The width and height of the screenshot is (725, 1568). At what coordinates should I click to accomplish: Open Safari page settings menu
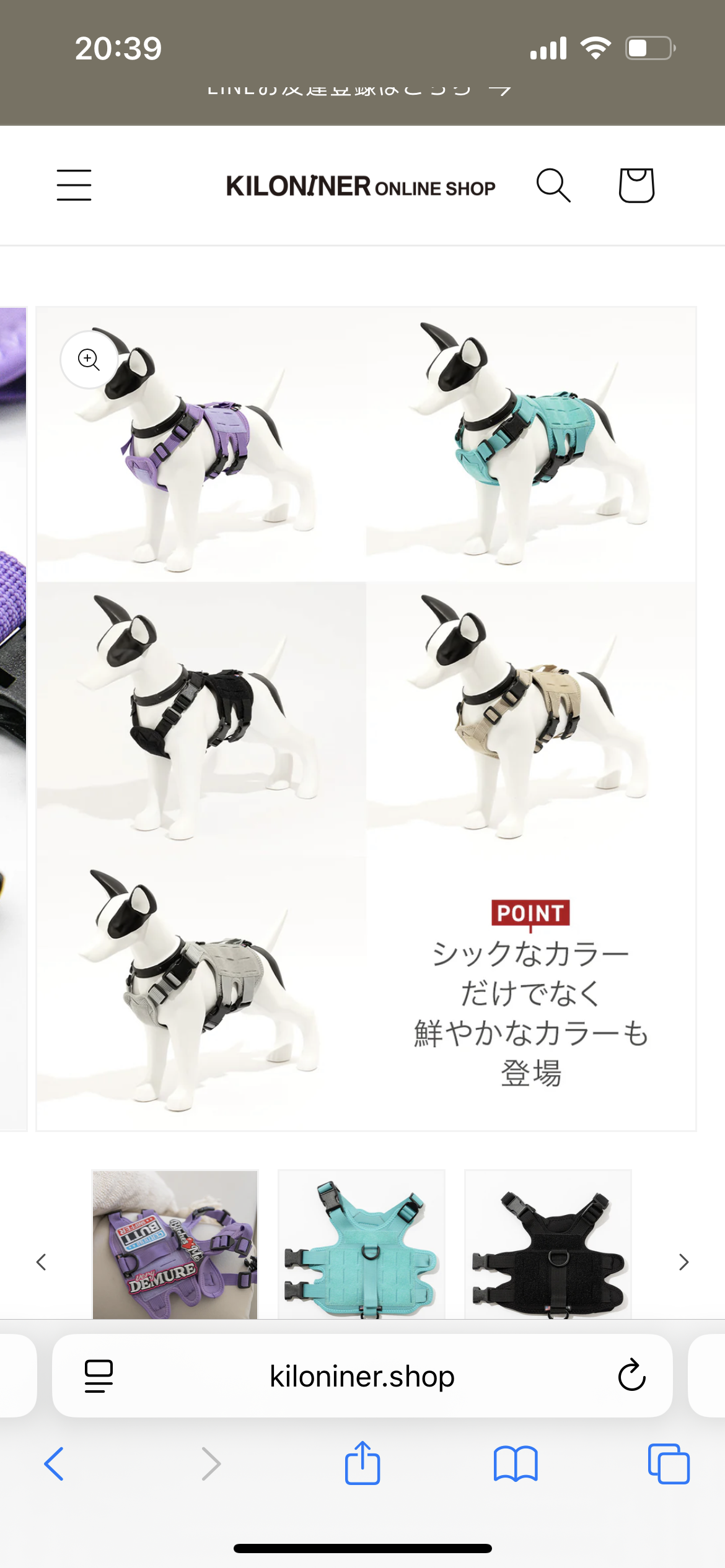pos(99,1376)
